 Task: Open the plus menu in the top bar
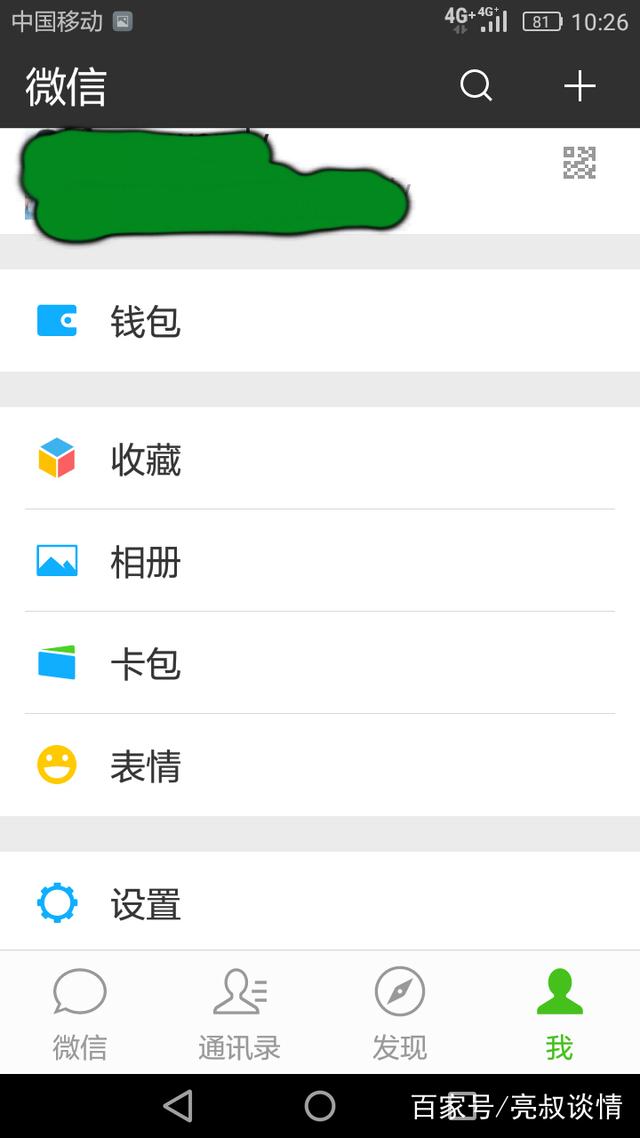(x=580, y=86)
